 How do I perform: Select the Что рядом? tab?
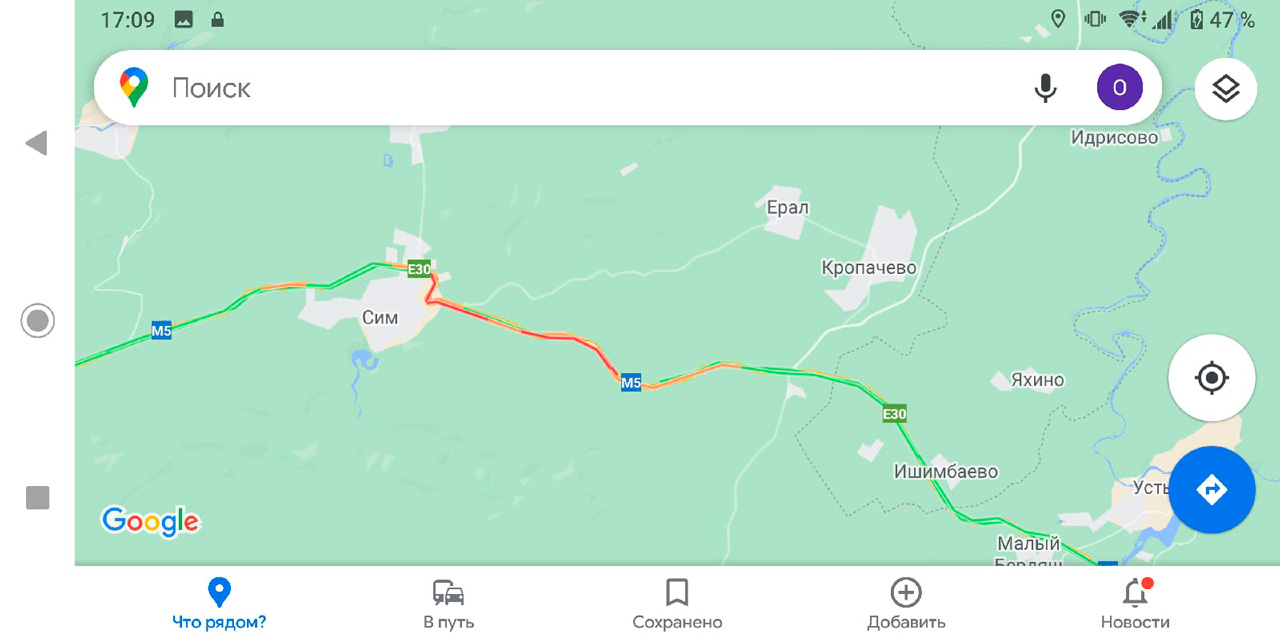click(219, 604)
